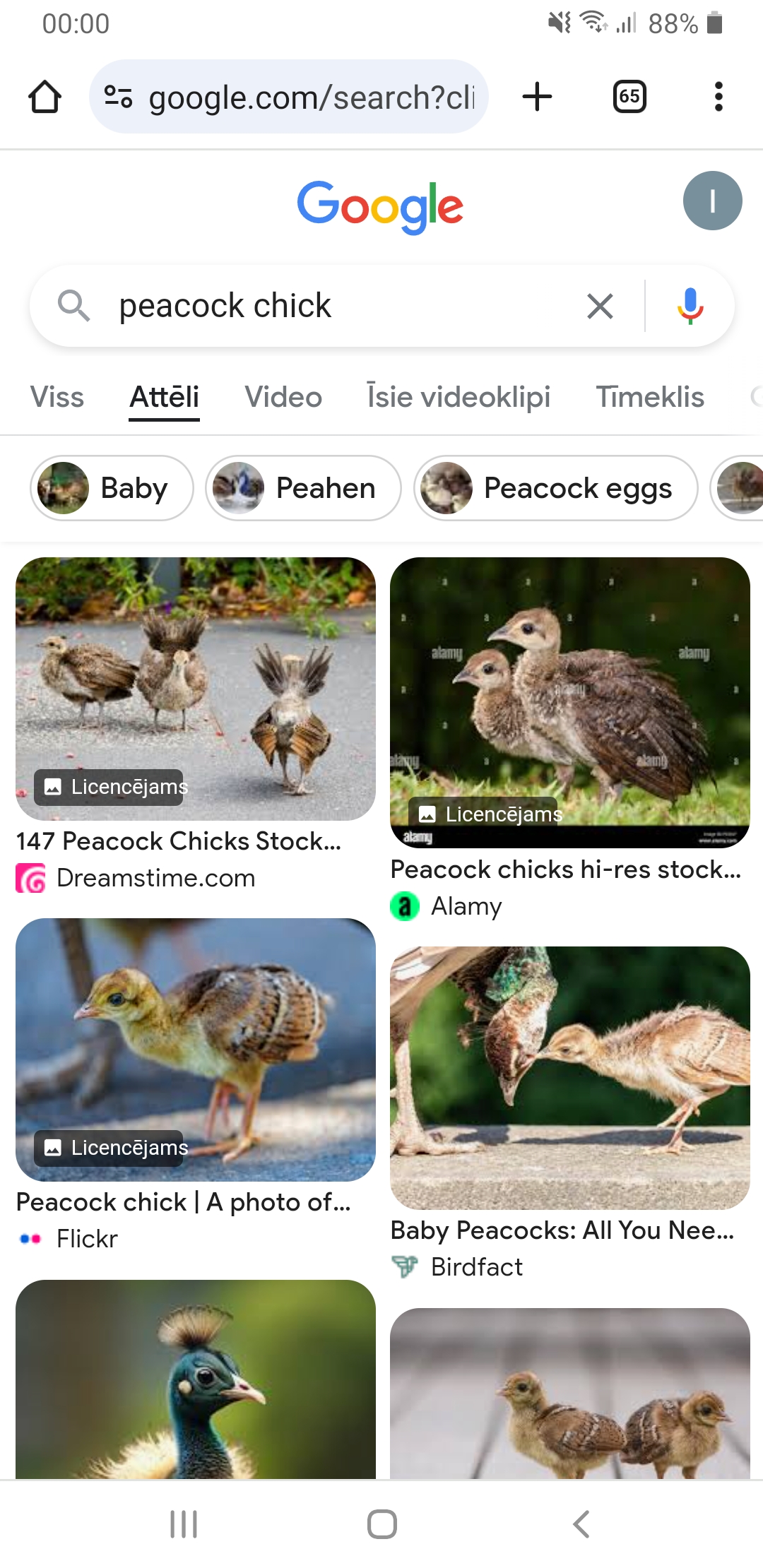Clear the search query text
This screenshot has width=763, height=1568.
click(600, 306)
